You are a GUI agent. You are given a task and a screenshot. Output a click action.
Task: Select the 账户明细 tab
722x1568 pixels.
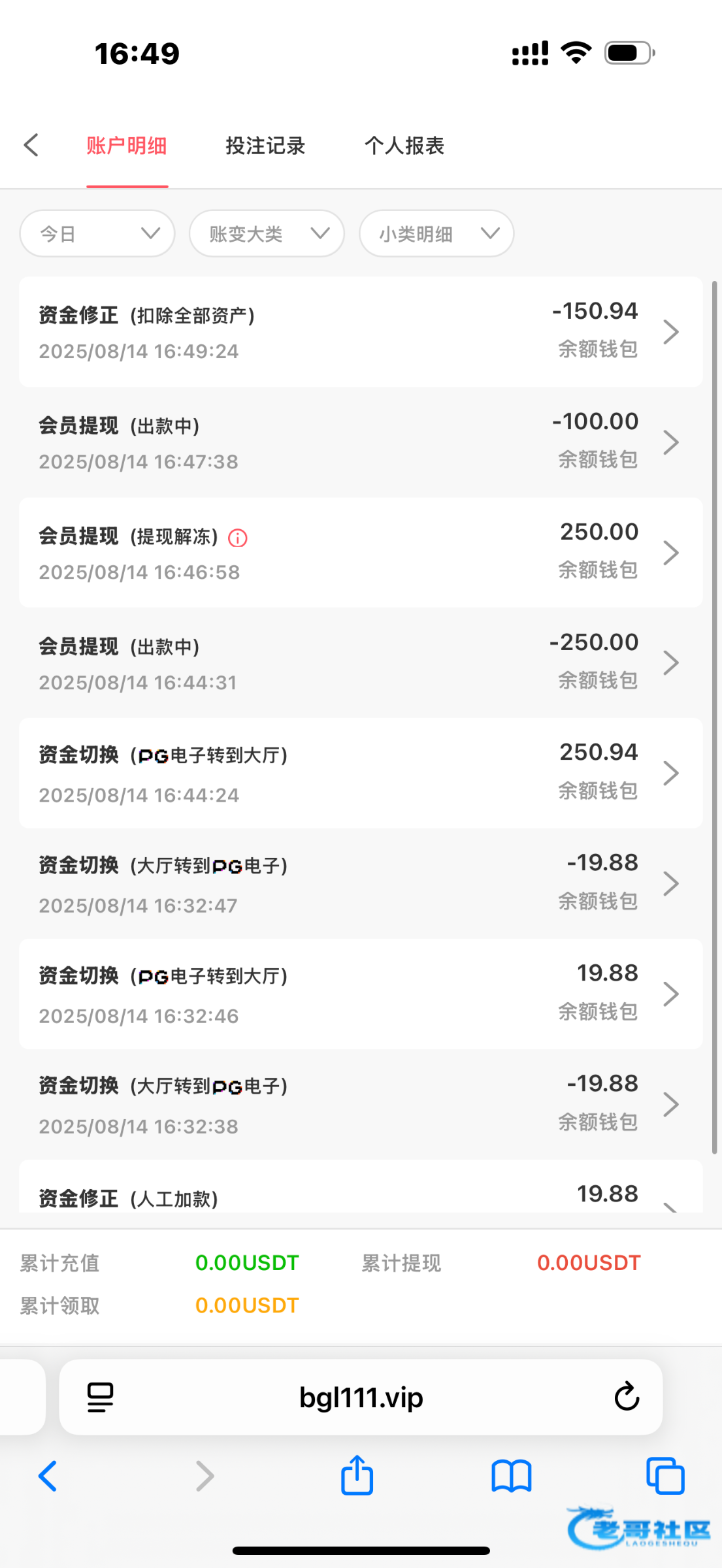click(x=127, y=146)
